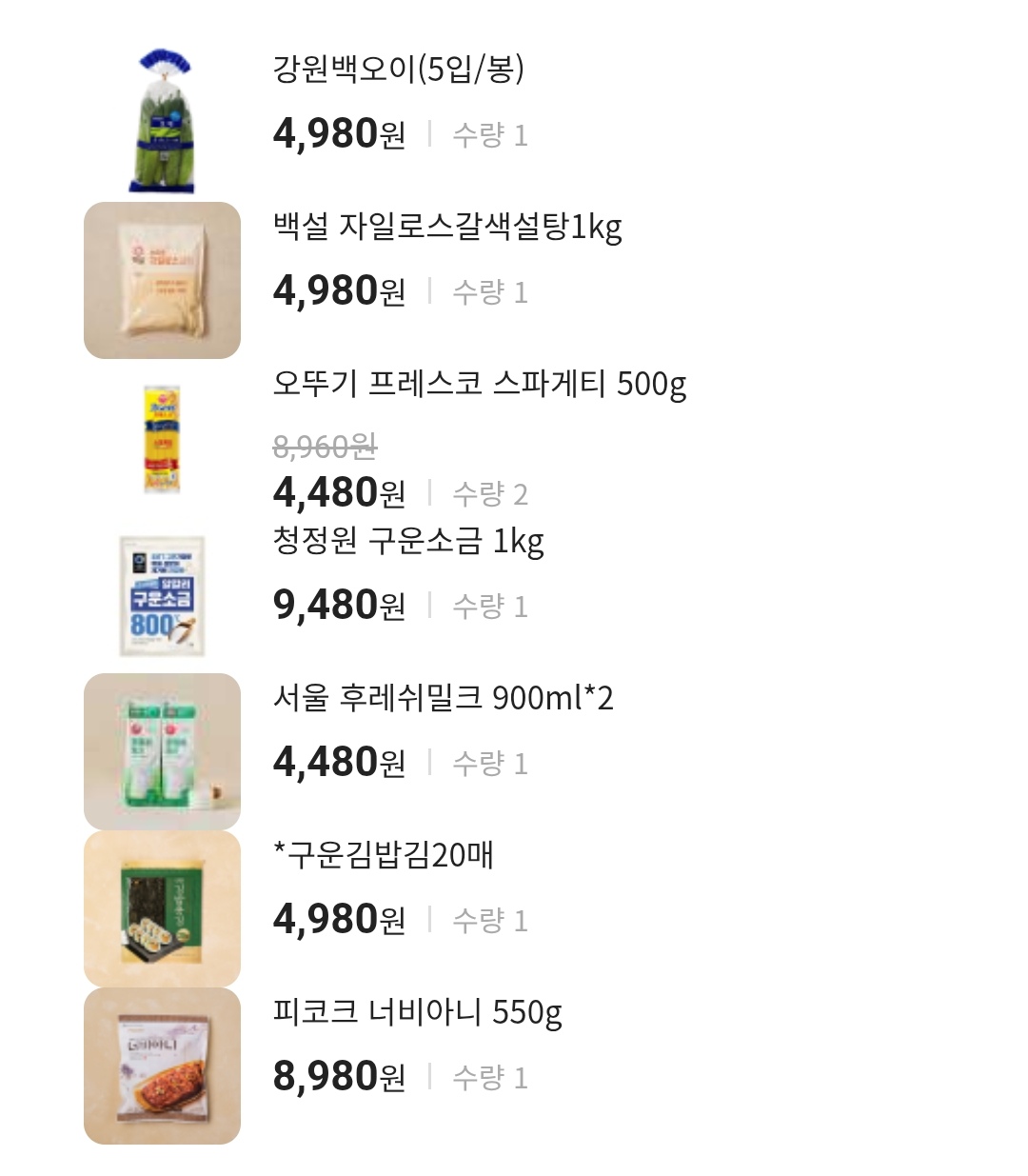Viewport: 1028px width, 1176px height.
Task: Select the 청정원 구운소금 1kg item
Action: click(408, 541)
